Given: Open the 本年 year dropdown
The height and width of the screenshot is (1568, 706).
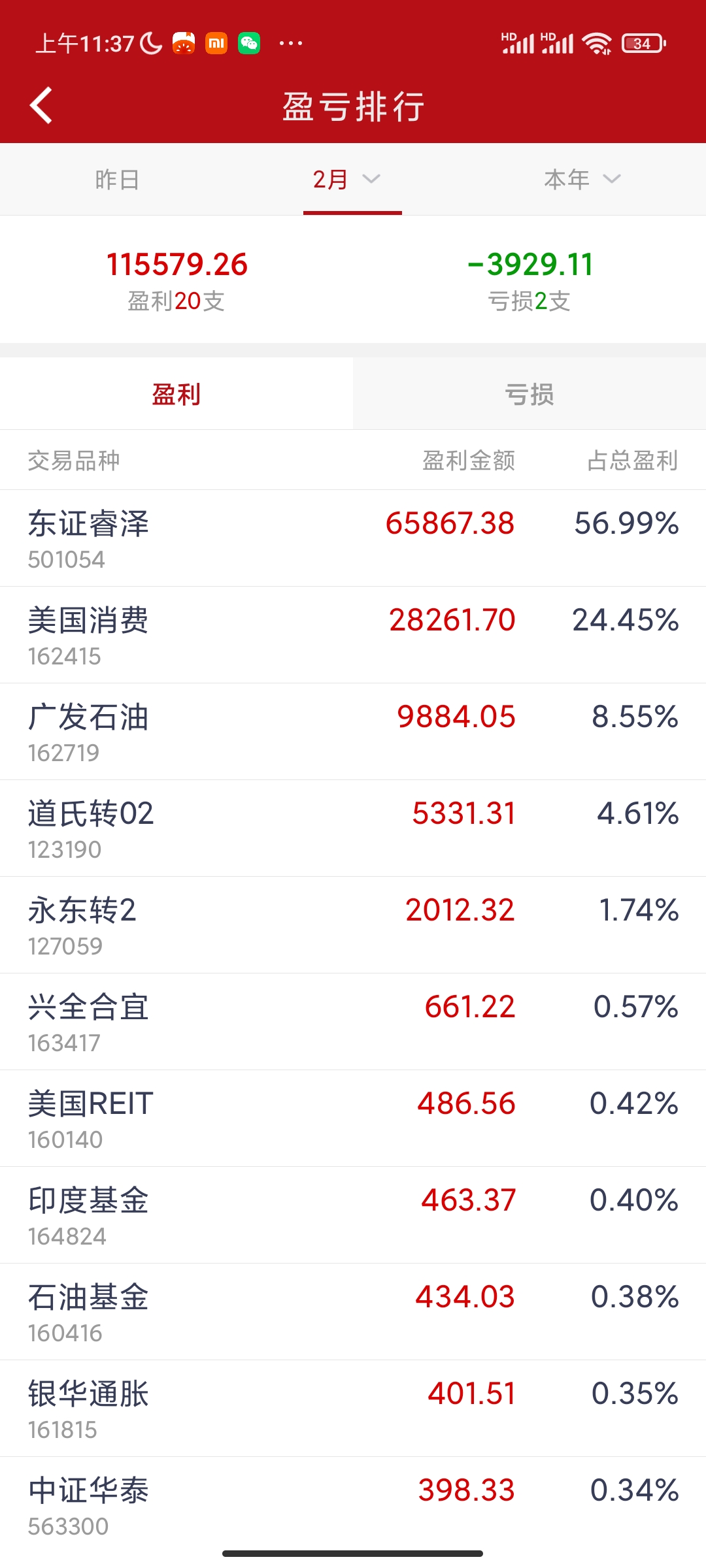Looking at the screenshot, I should 582,180.
